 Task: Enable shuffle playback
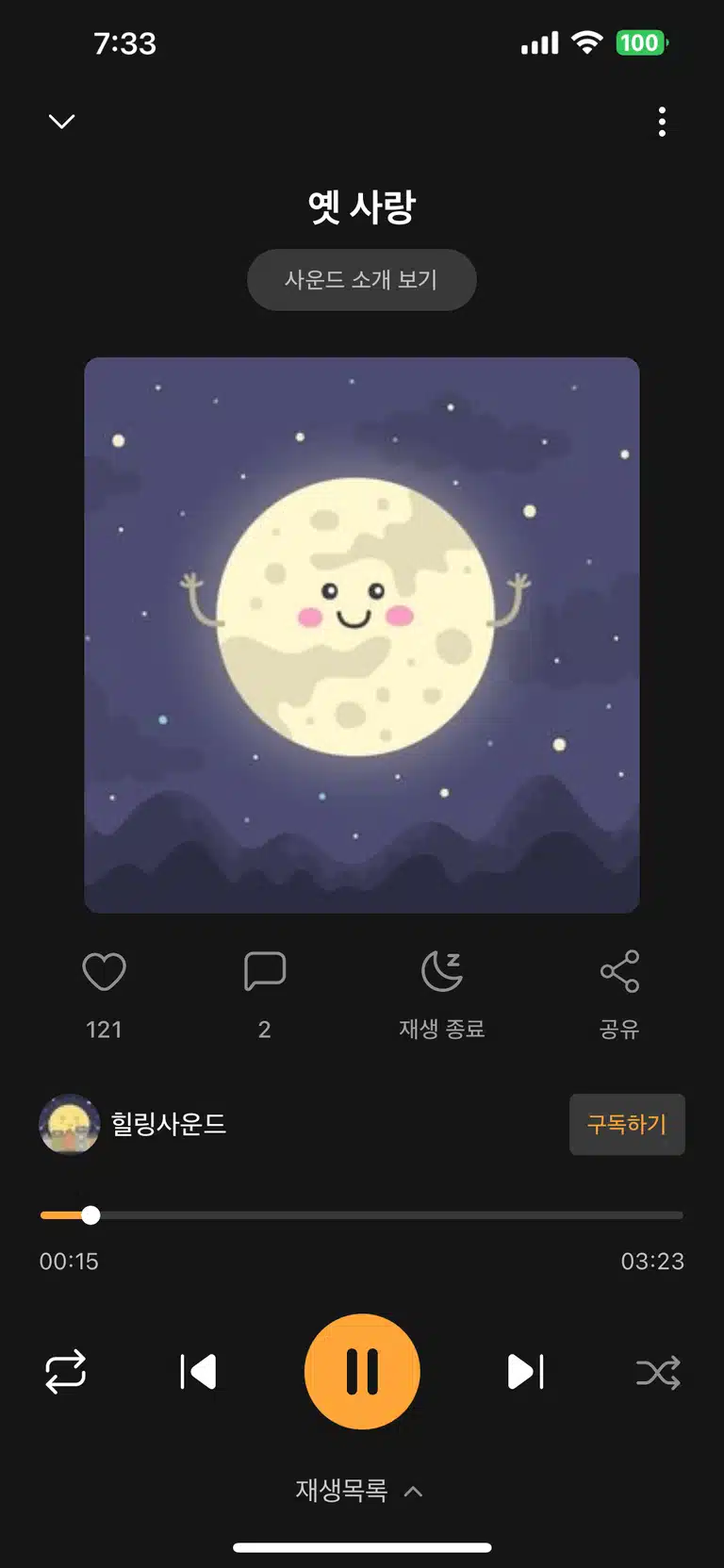pos(658,1372)
